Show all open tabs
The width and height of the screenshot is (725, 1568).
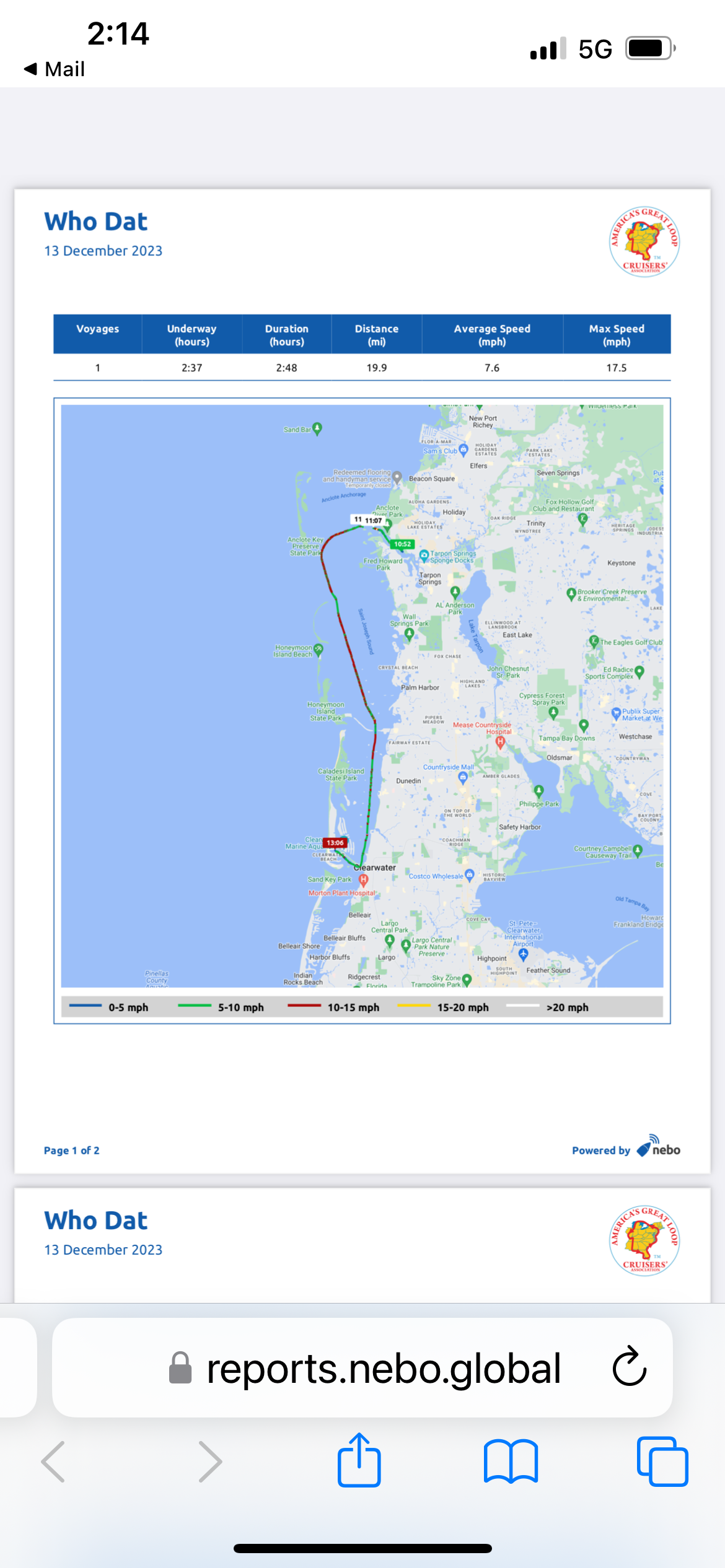pyautogui.click(x=662, y=1461)
